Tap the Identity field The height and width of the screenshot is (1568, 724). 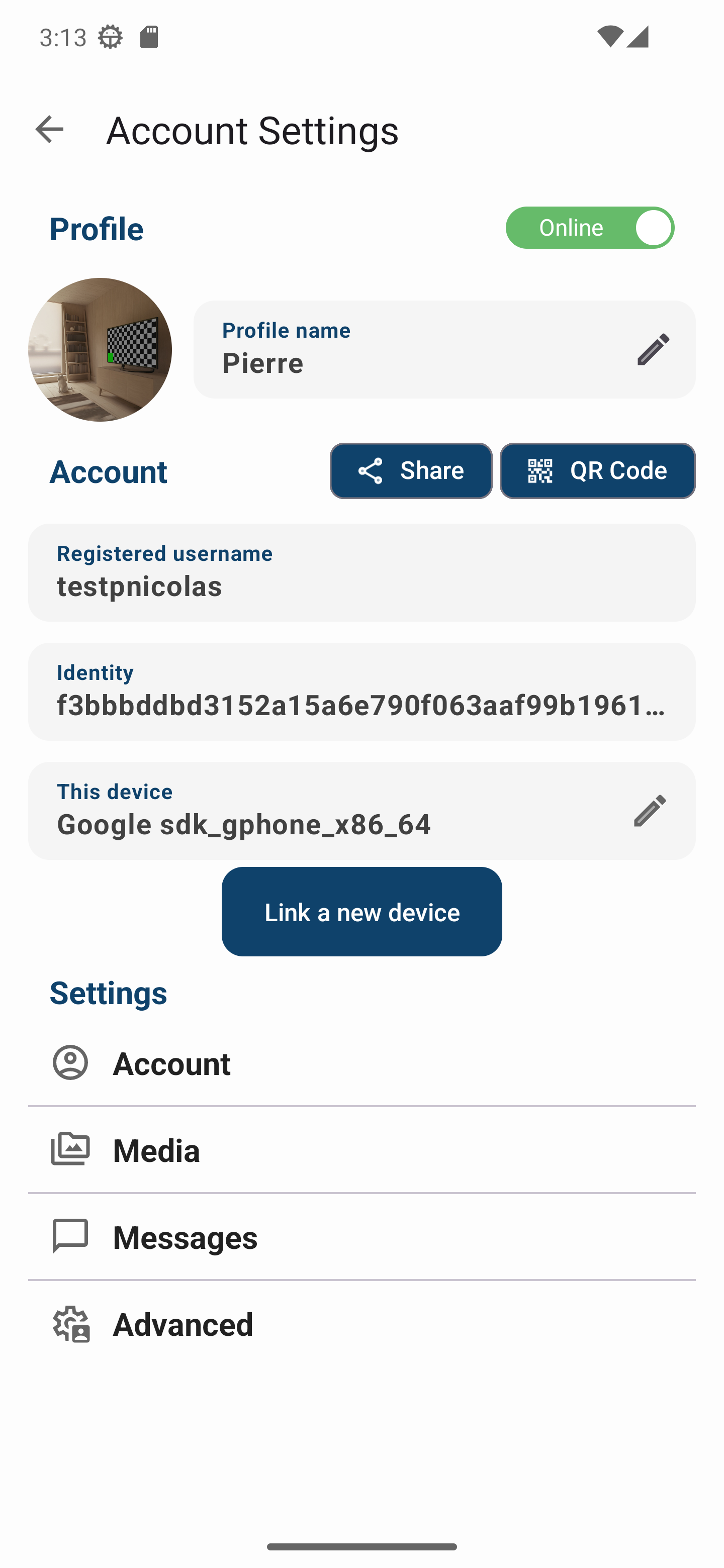click(x=361, y=692)
